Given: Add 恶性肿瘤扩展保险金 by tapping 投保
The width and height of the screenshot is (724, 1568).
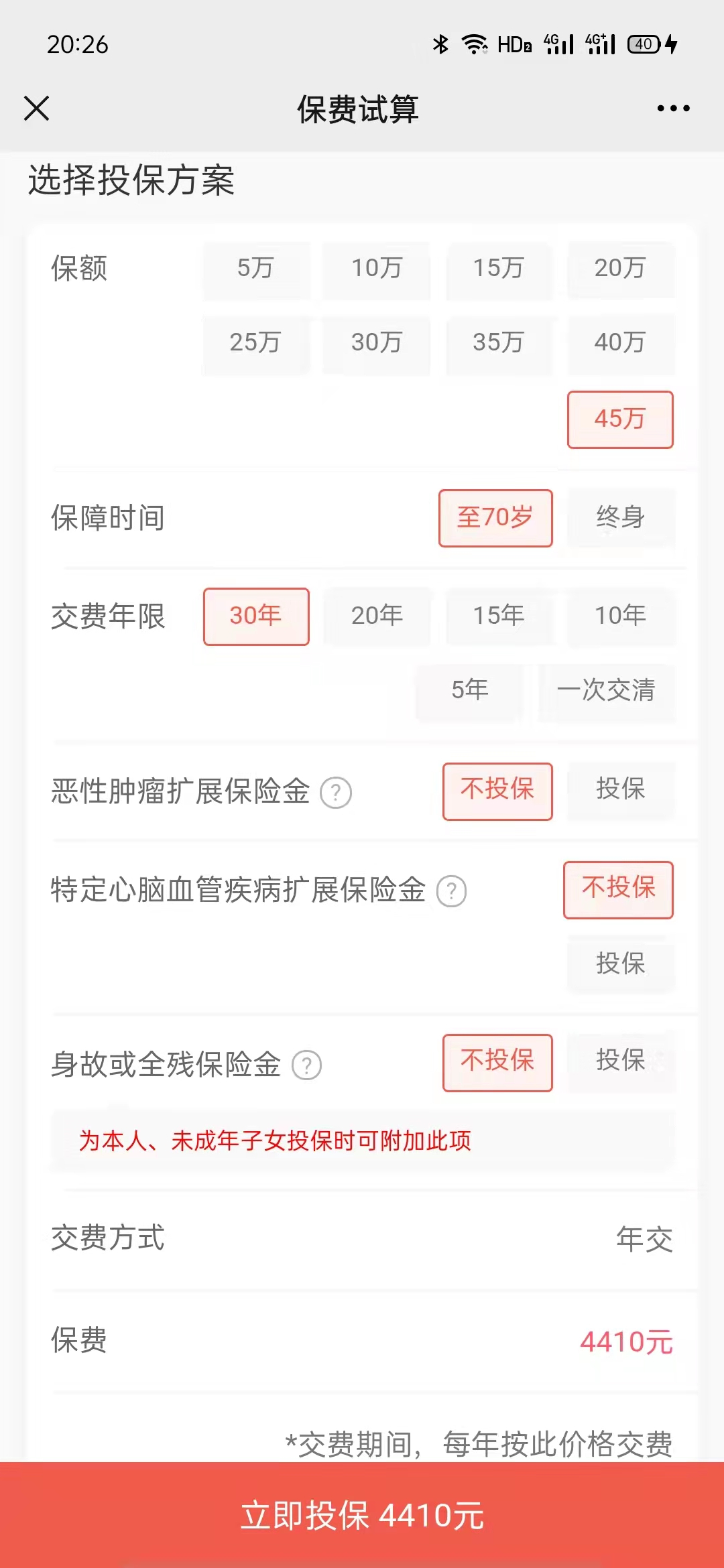Looking at the screenshot, I should 620,790.
